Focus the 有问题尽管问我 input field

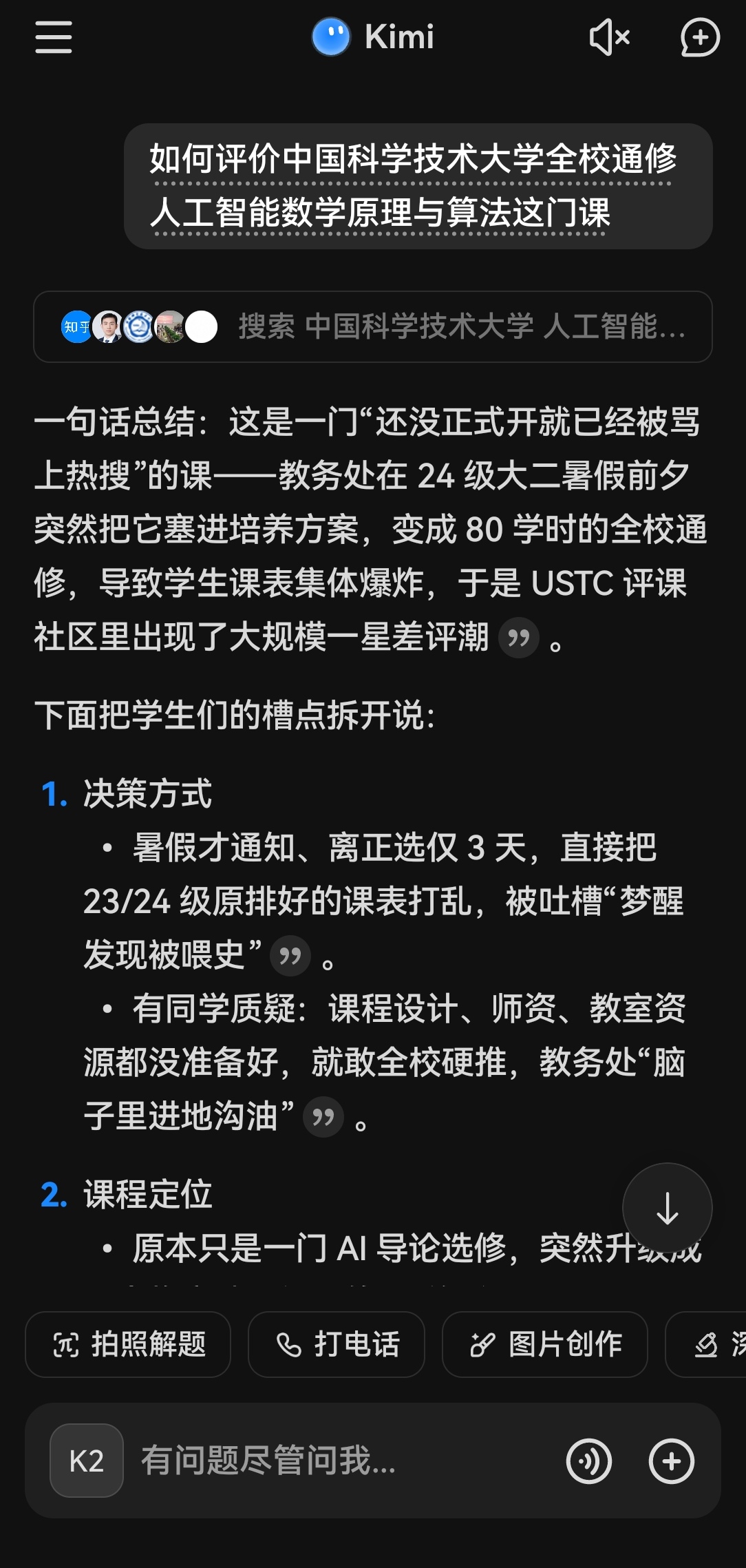click(330, 1461)
